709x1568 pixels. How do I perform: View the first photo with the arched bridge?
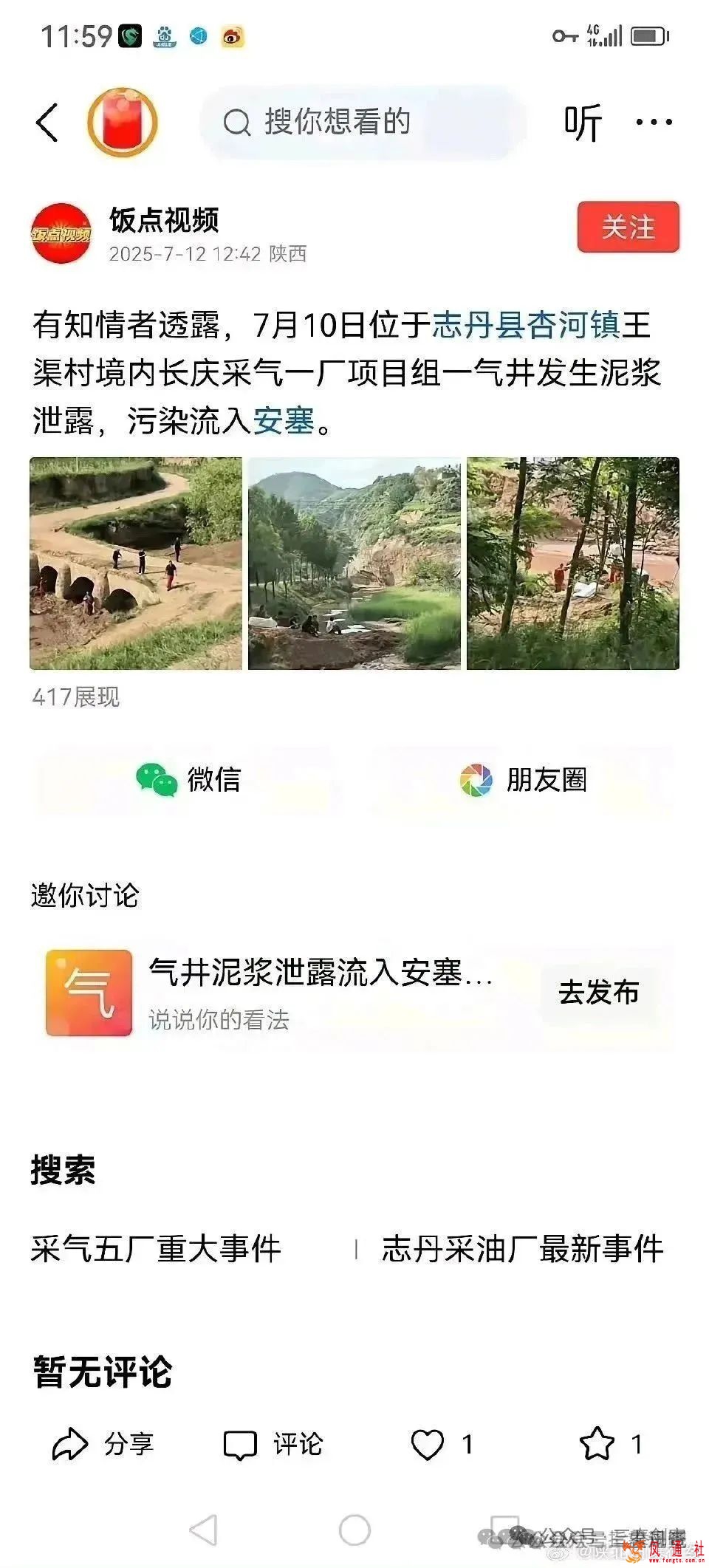click(x=136, y=564)
